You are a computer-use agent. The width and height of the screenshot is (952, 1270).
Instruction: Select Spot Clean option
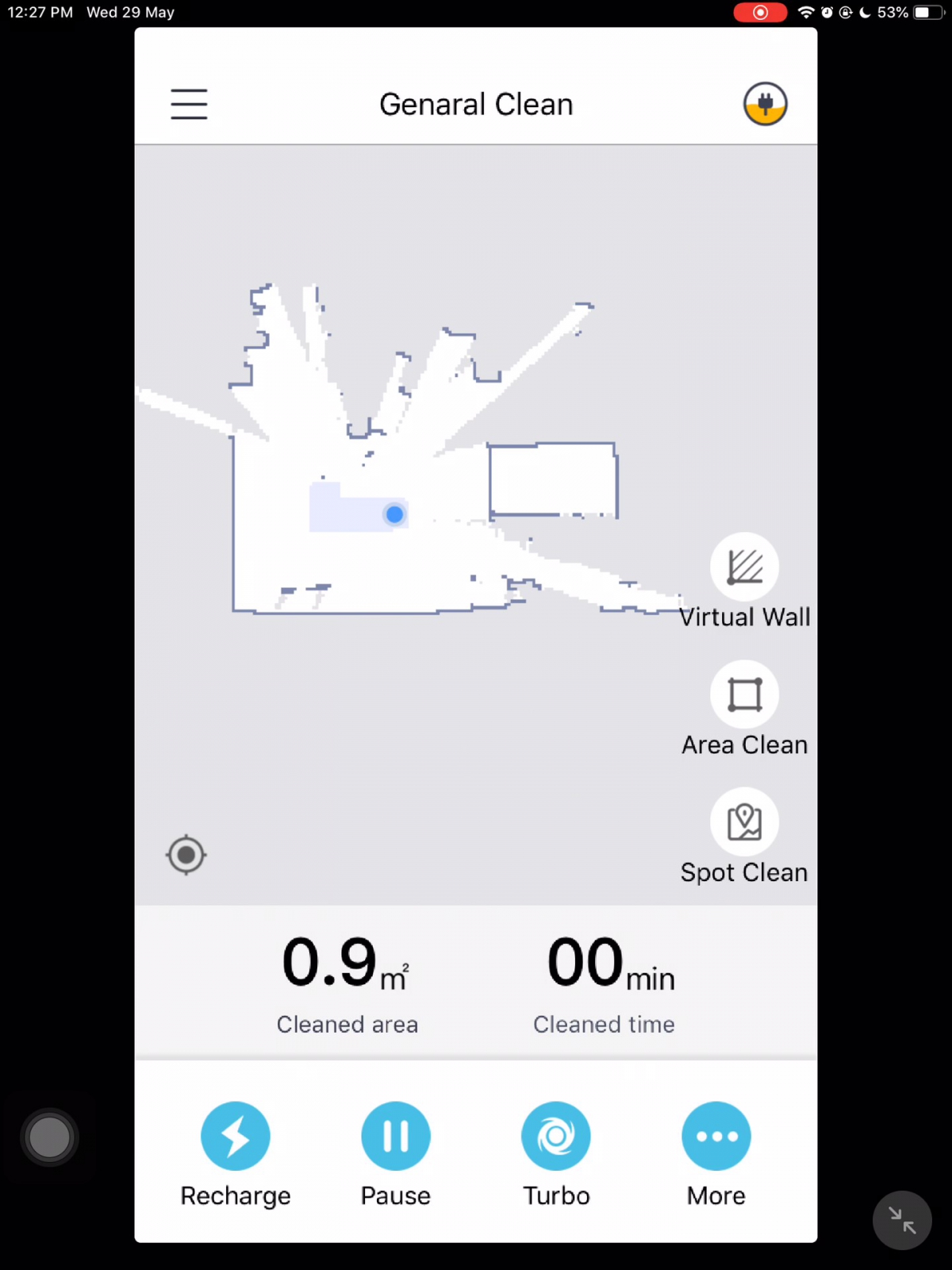pos(744,822)
